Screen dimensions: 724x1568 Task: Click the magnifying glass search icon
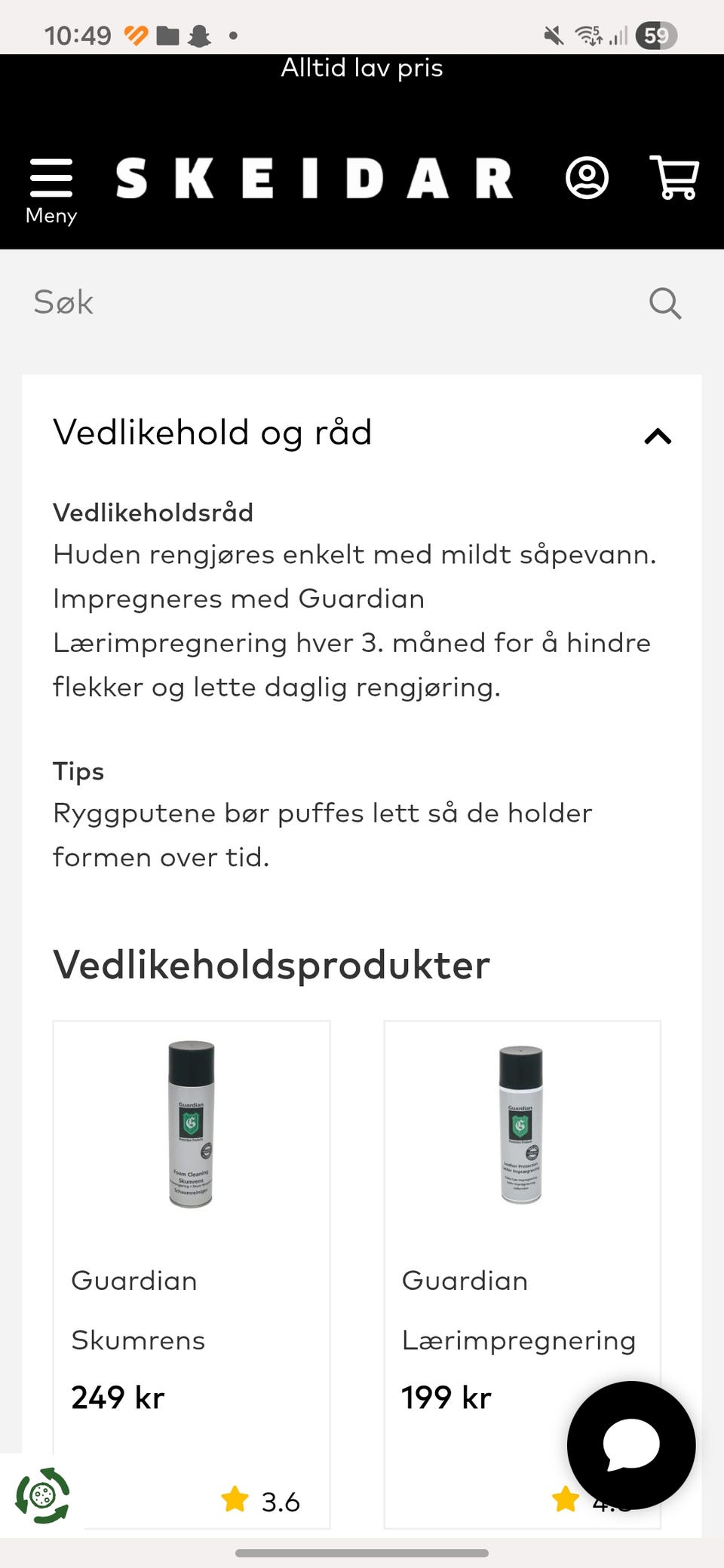664,302
